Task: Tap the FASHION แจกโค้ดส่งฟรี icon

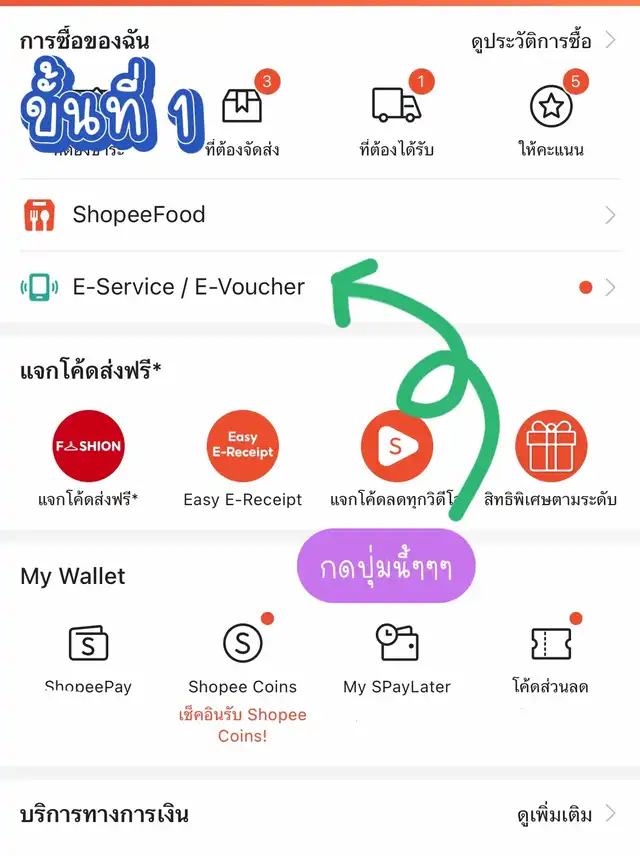Action: coord(88,446)
